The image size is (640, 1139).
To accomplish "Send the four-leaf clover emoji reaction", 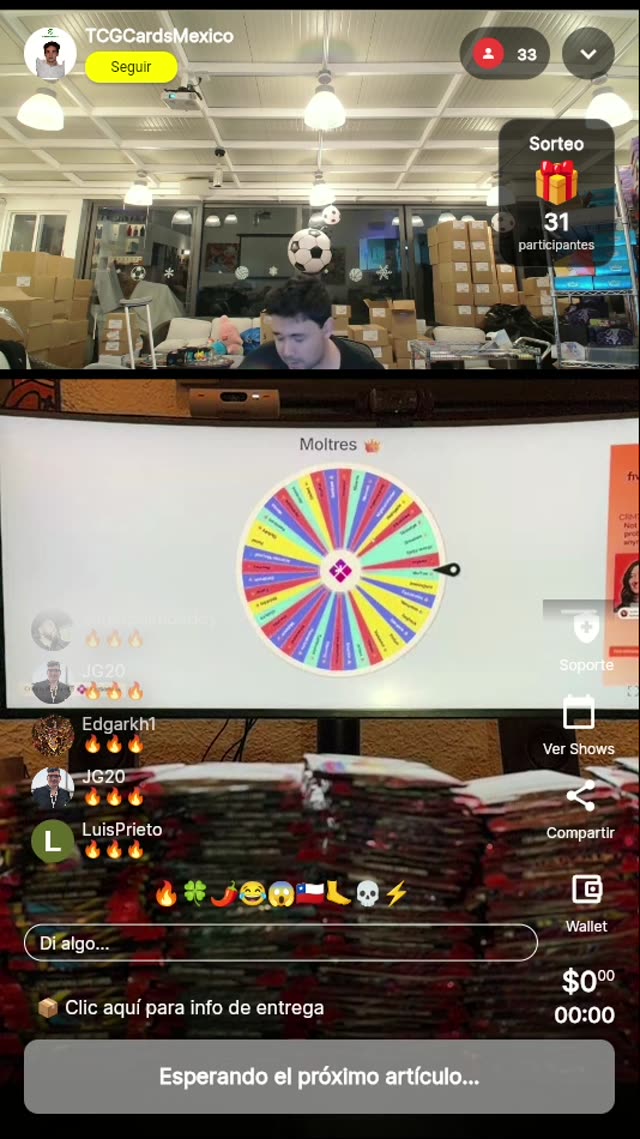I will (194, 894).
